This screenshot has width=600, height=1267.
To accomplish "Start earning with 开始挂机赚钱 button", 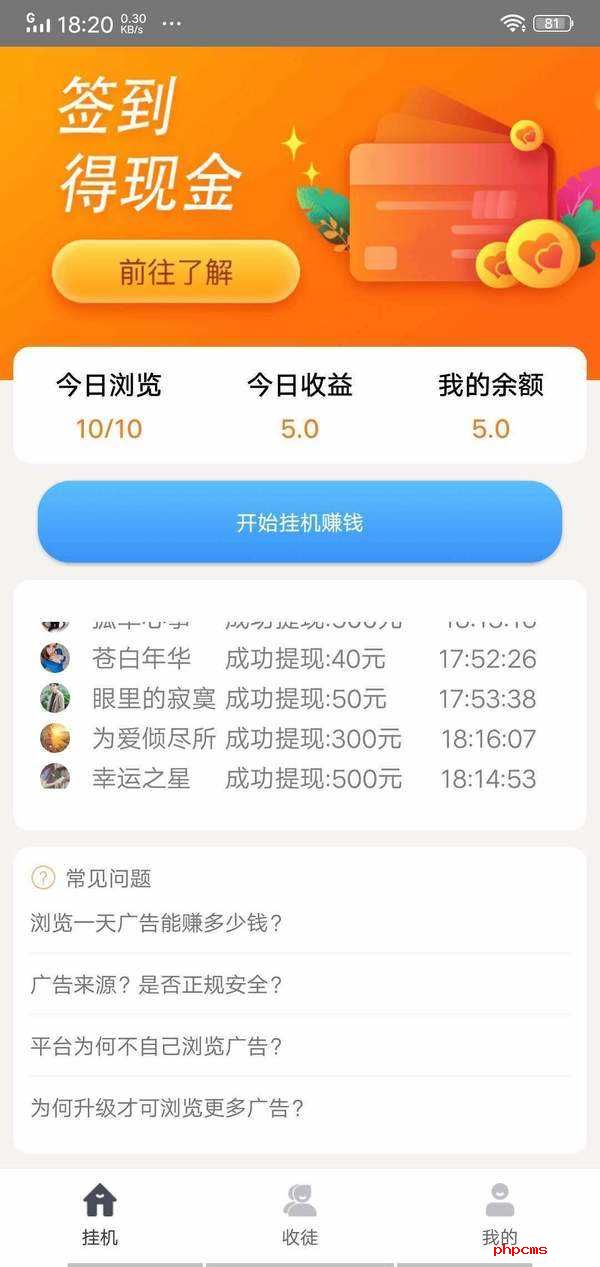I will click(x=300, y=522).
